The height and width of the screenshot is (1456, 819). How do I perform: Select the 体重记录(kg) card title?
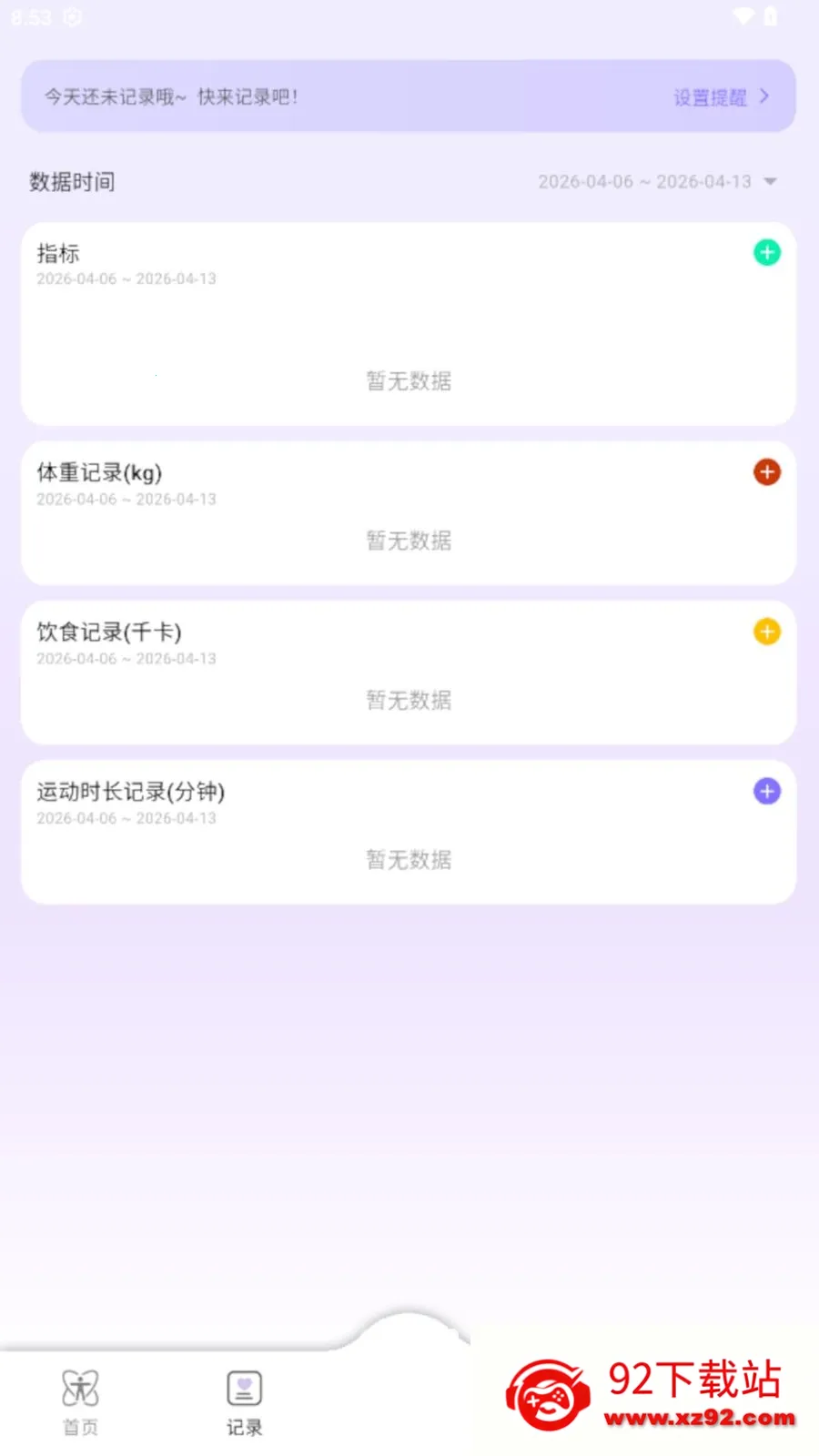tap(98, 472)
